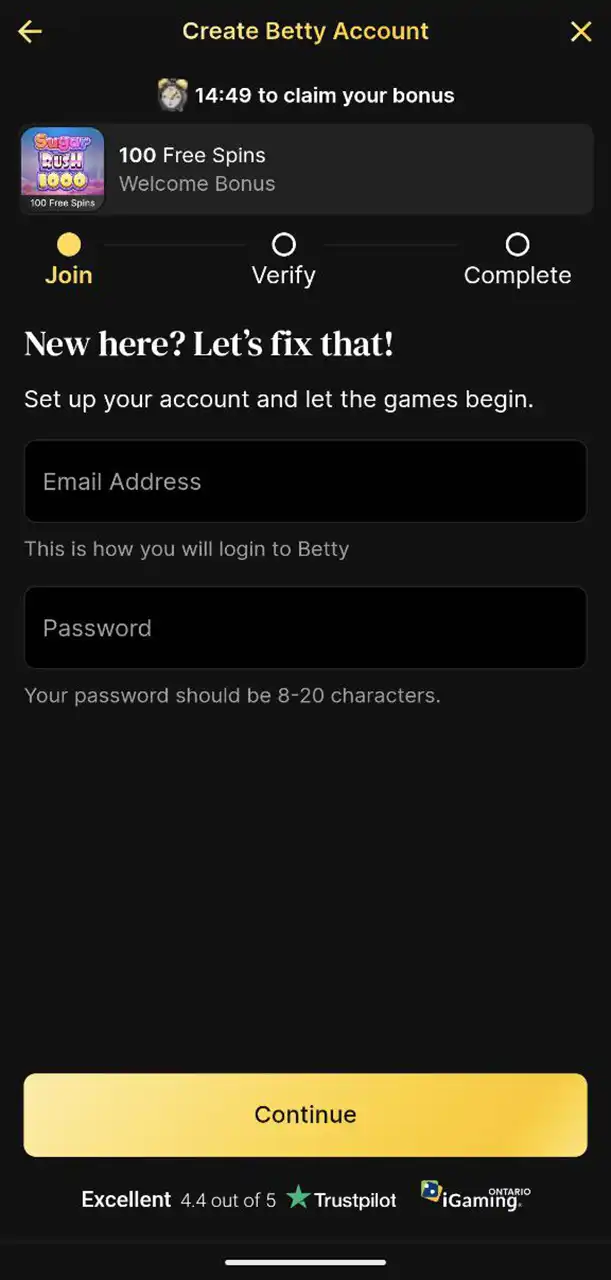This screenshot has width=611, height=1280.
Task: Hit the Continue button
Action: (x=305, y=1115)
